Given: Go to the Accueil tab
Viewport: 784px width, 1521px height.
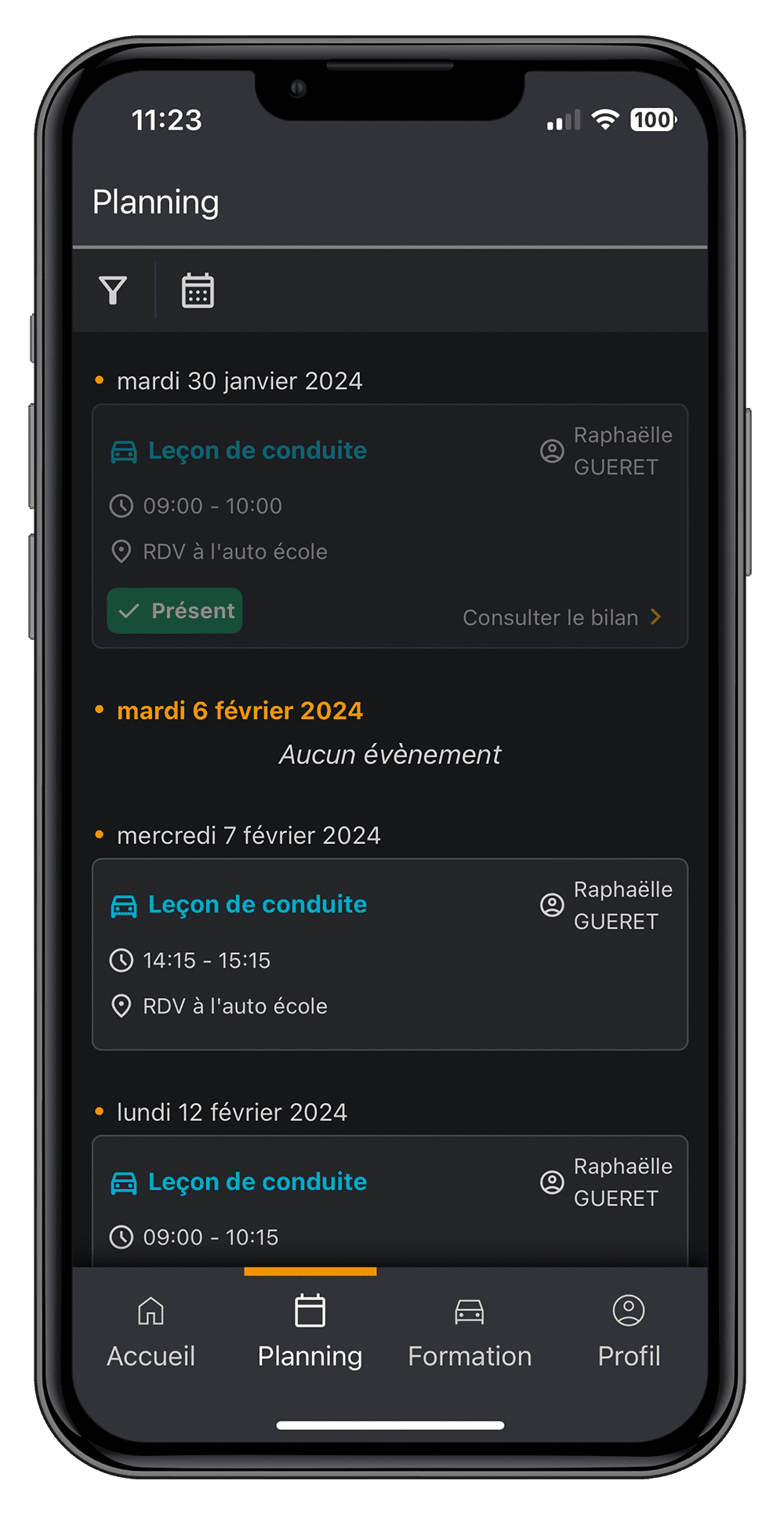Looking at the screenshot, I should pyautogui.click(x=151, y=1332).
